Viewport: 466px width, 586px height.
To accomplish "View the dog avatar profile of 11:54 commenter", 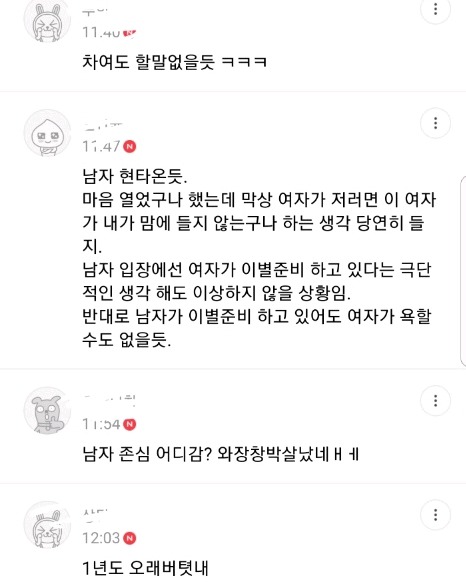I will pos(47,410).
